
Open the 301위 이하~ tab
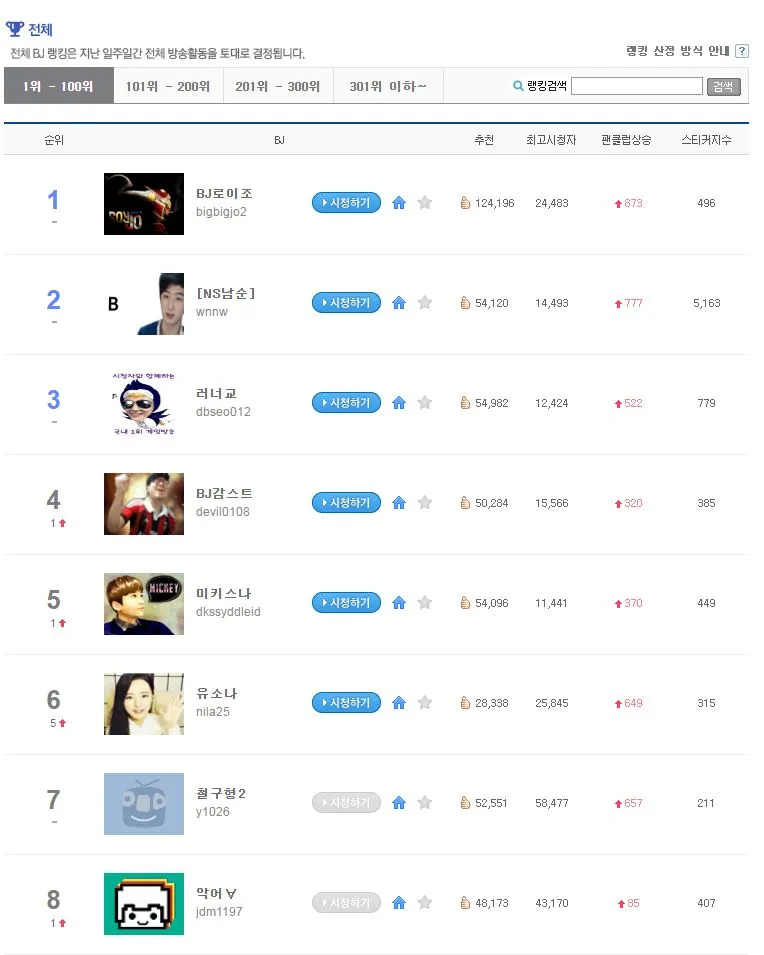click(x=388, y=87)
